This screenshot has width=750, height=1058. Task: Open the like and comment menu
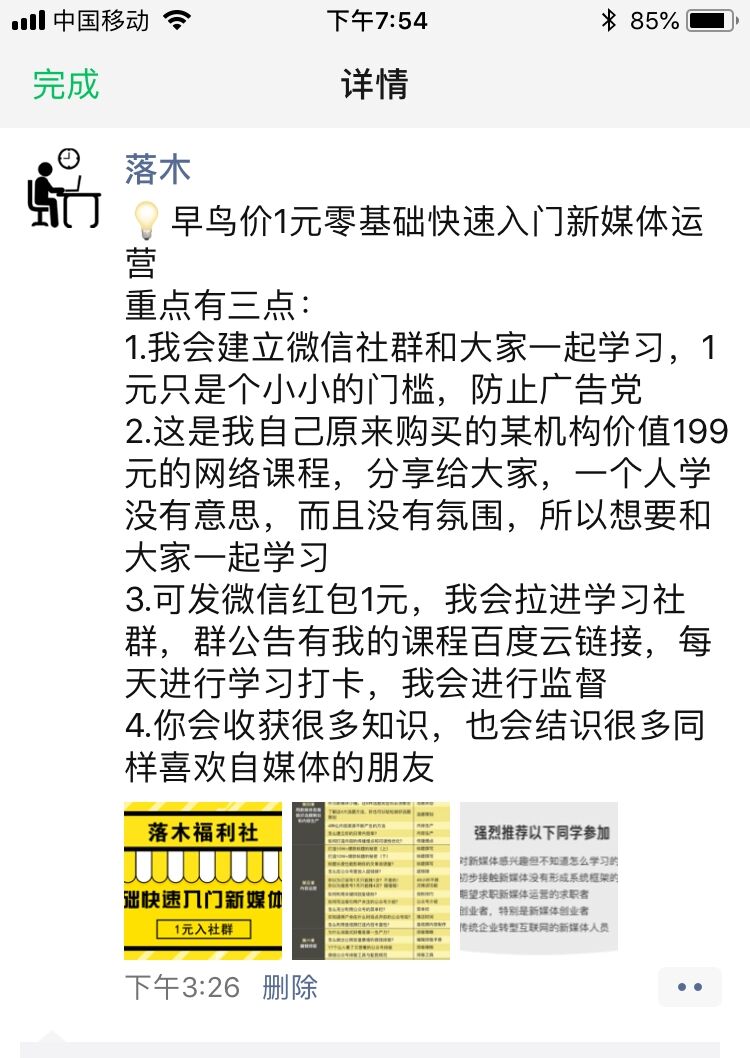(689, 986)
